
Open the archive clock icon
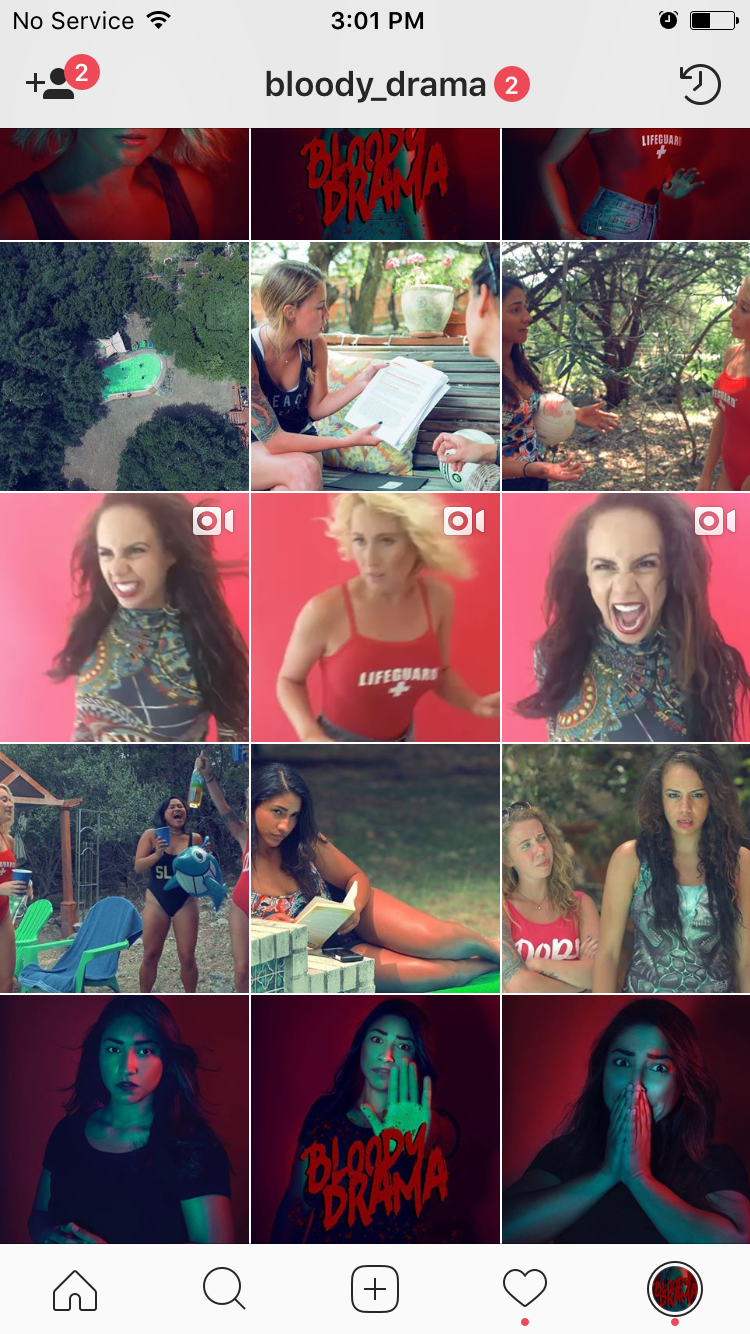coord(700,85)
